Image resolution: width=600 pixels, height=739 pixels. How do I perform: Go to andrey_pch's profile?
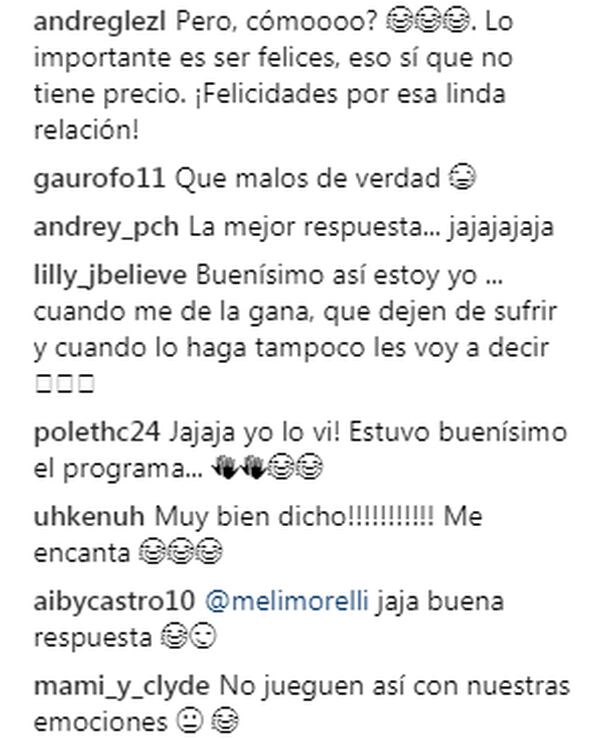coord(107,227)
